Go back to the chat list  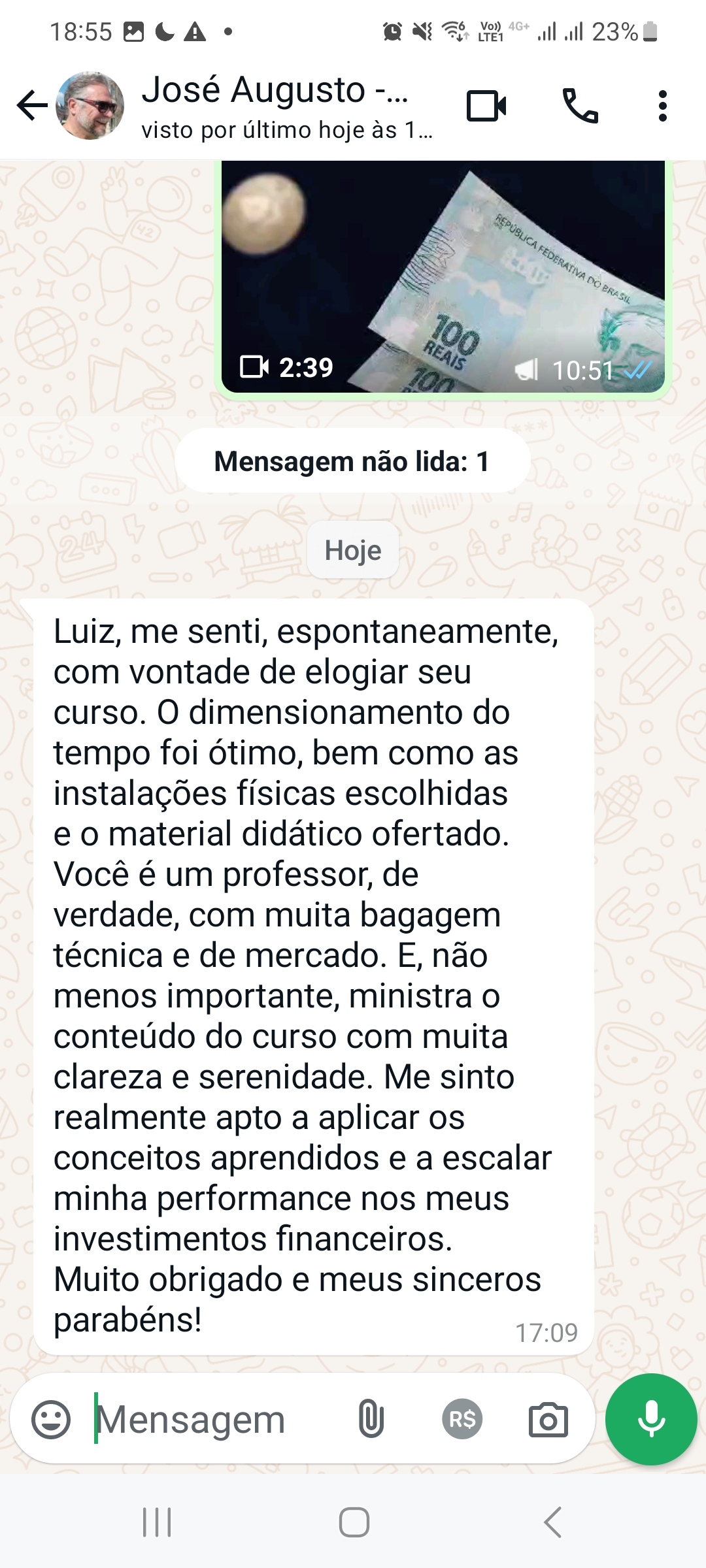[x=31, y=106]
